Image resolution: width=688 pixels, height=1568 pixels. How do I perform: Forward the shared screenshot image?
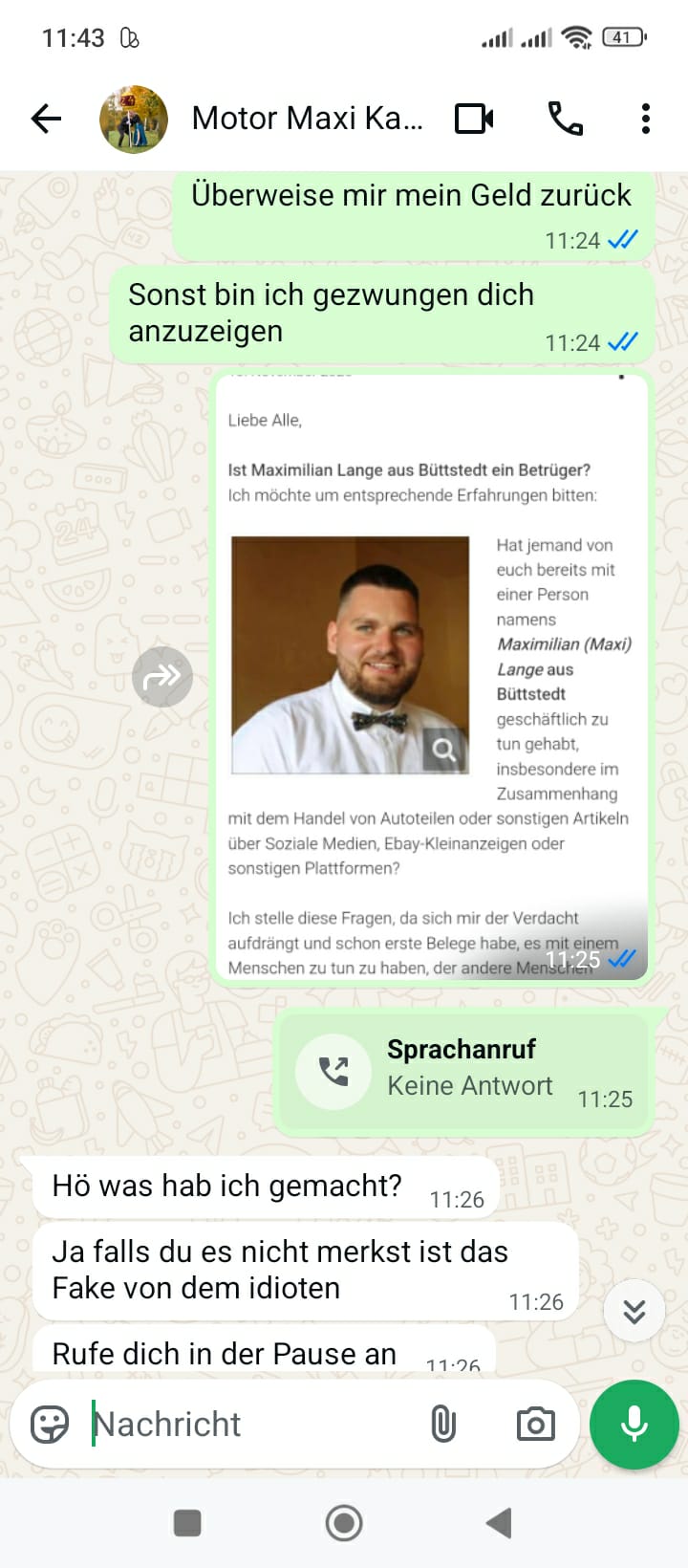click(162, 677)
